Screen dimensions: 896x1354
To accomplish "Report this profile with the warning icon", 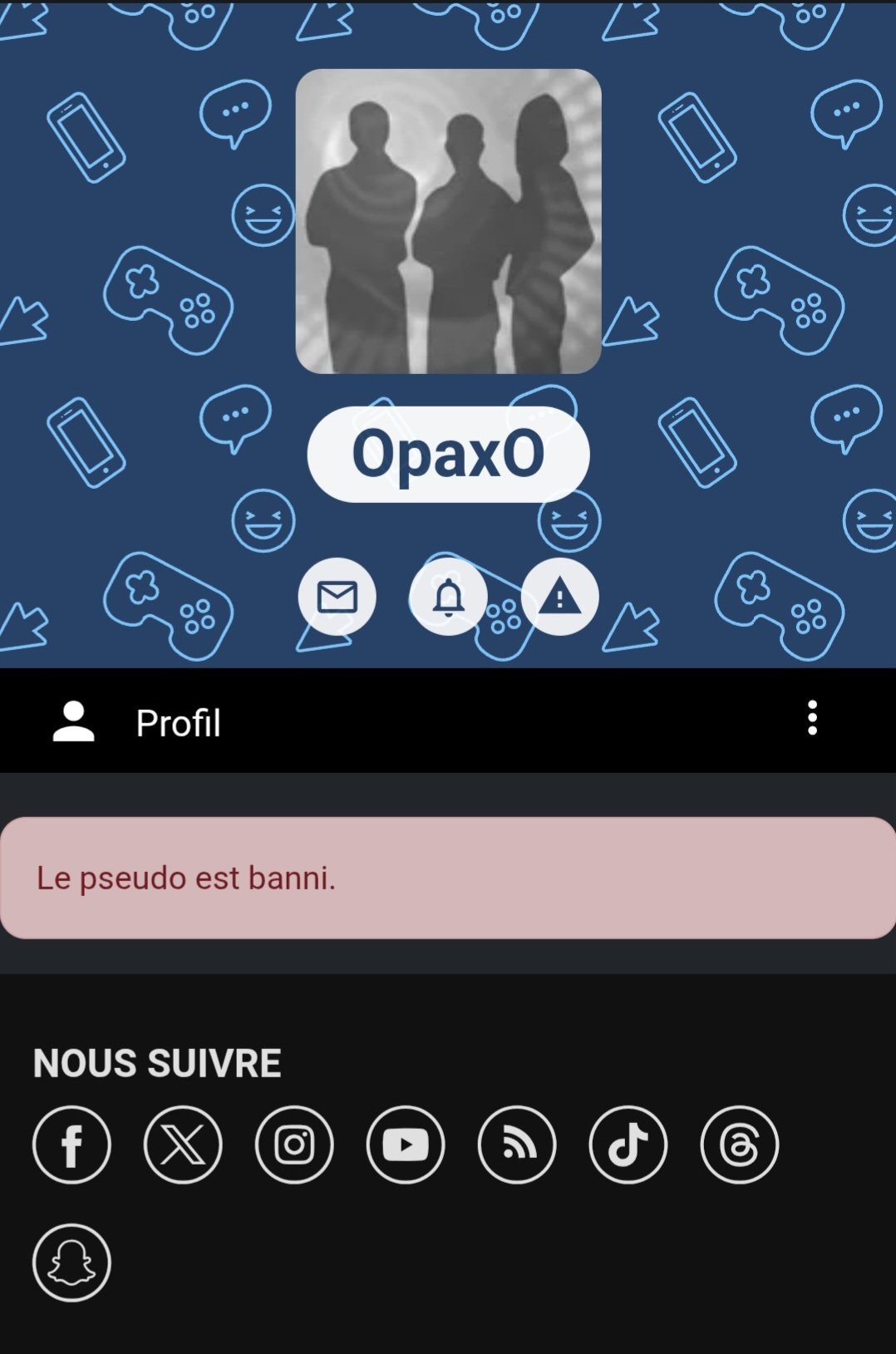I will (x=559, y=597).
